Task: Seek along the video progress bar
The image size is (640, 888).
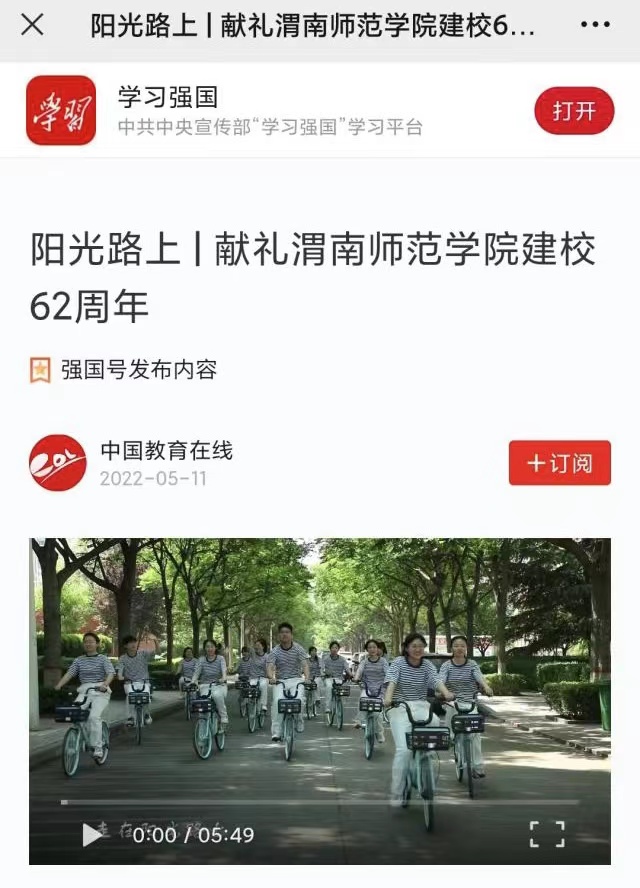Action: pyautogui.click(x=320, y=802)
